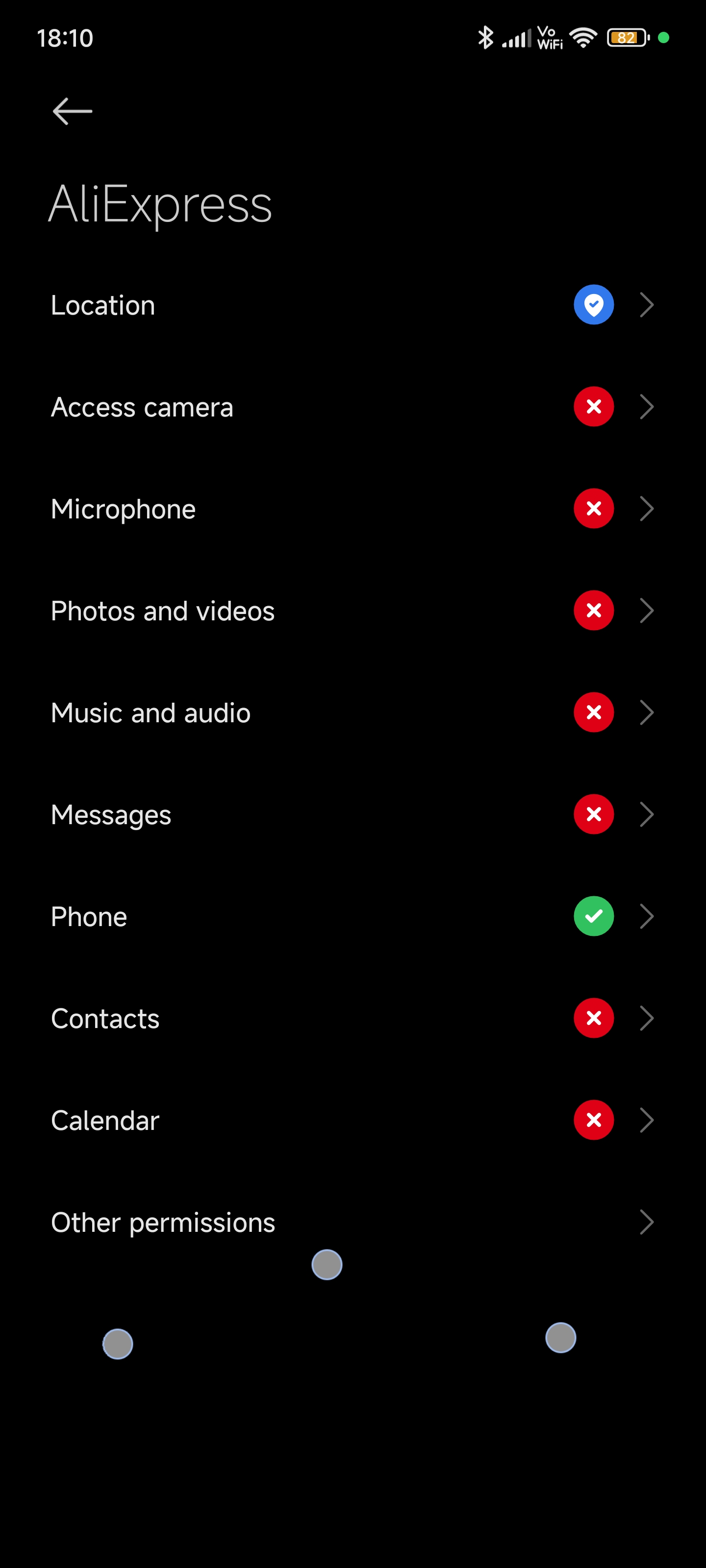Image resolution: width=706 pixels, height=1568 pixels.
Task: Change the Microphone permission
Action: [x=352, y=509]
